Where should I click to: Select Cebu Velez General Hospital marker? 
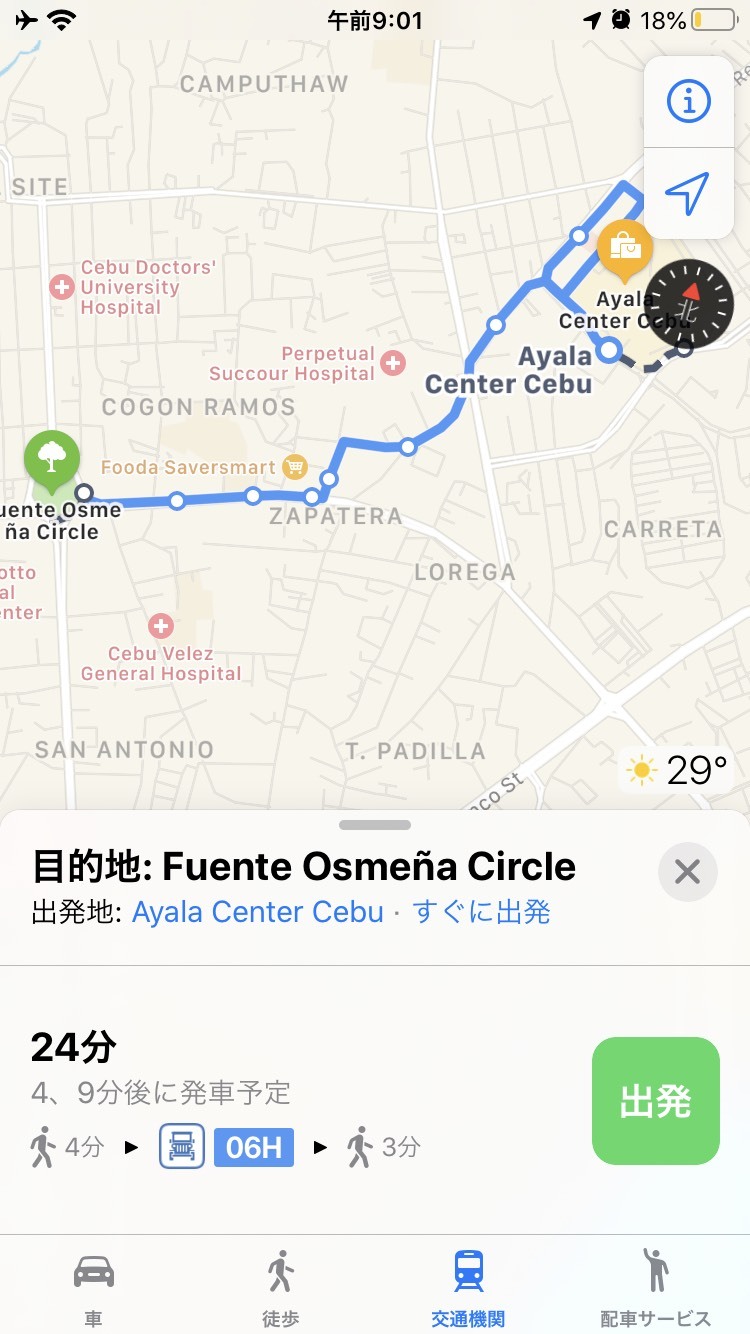160,627
